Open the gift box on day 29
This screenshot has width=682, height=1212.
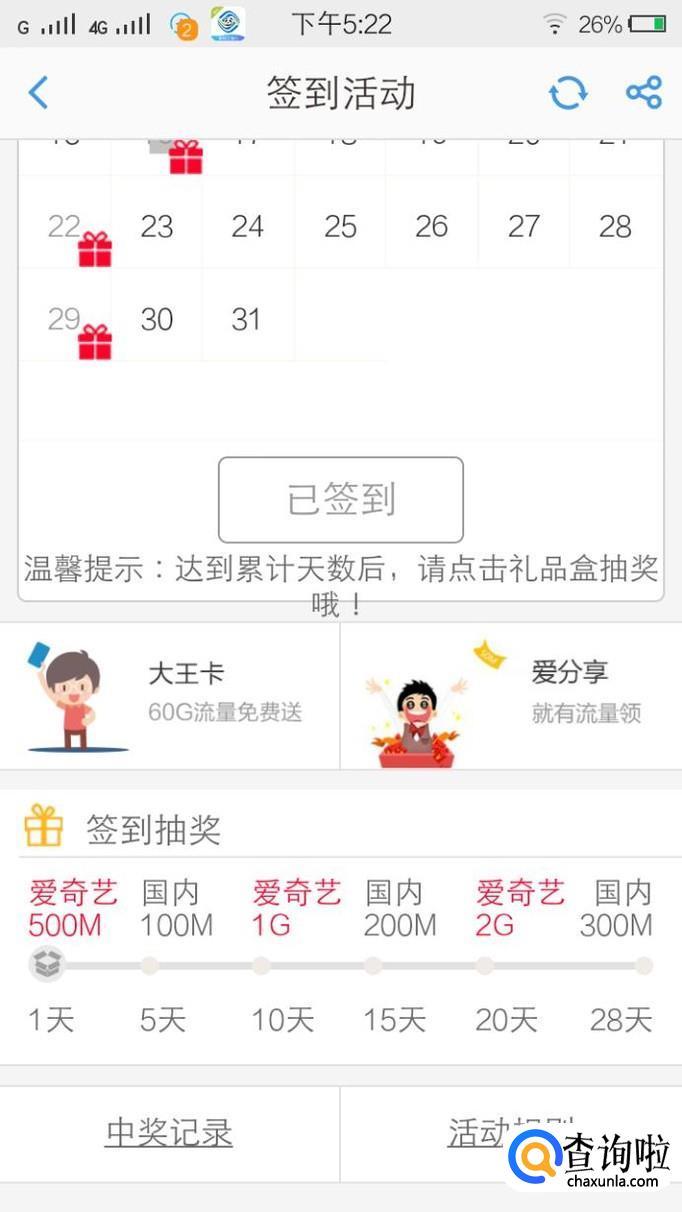click(95, 342)
